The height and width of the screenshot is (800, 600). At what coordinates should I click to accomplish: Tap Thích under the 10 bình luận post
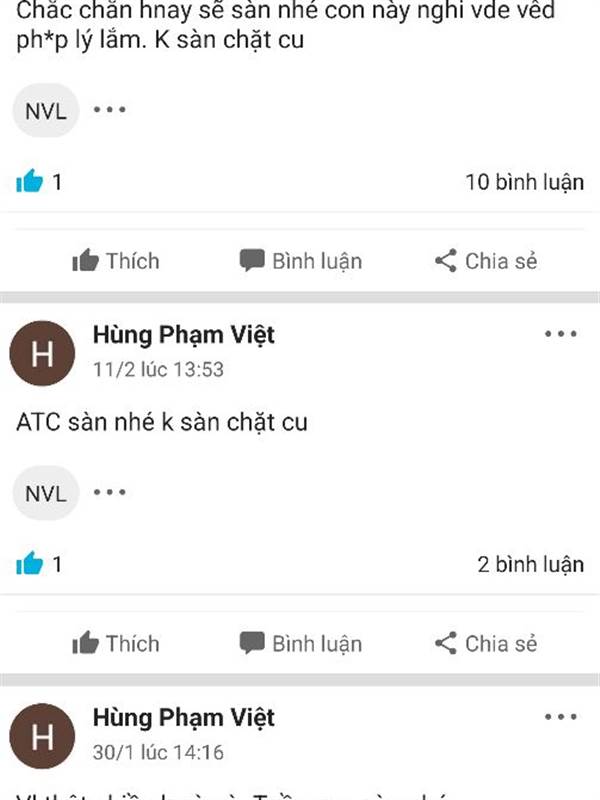point(116,261)
